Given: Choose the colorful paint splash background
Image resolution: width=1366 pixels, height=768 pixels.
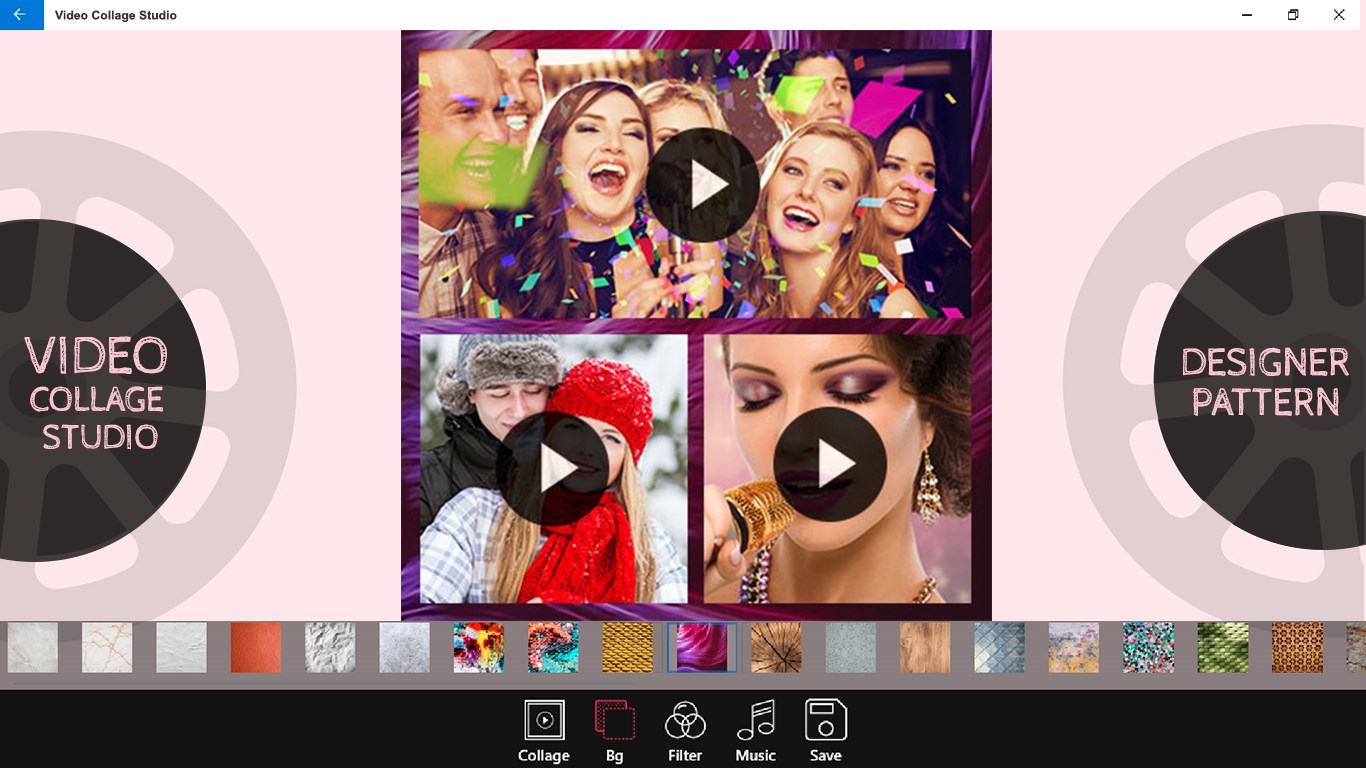Looking at the screenshot, I should pyautogui.click(x=479, y=647).
